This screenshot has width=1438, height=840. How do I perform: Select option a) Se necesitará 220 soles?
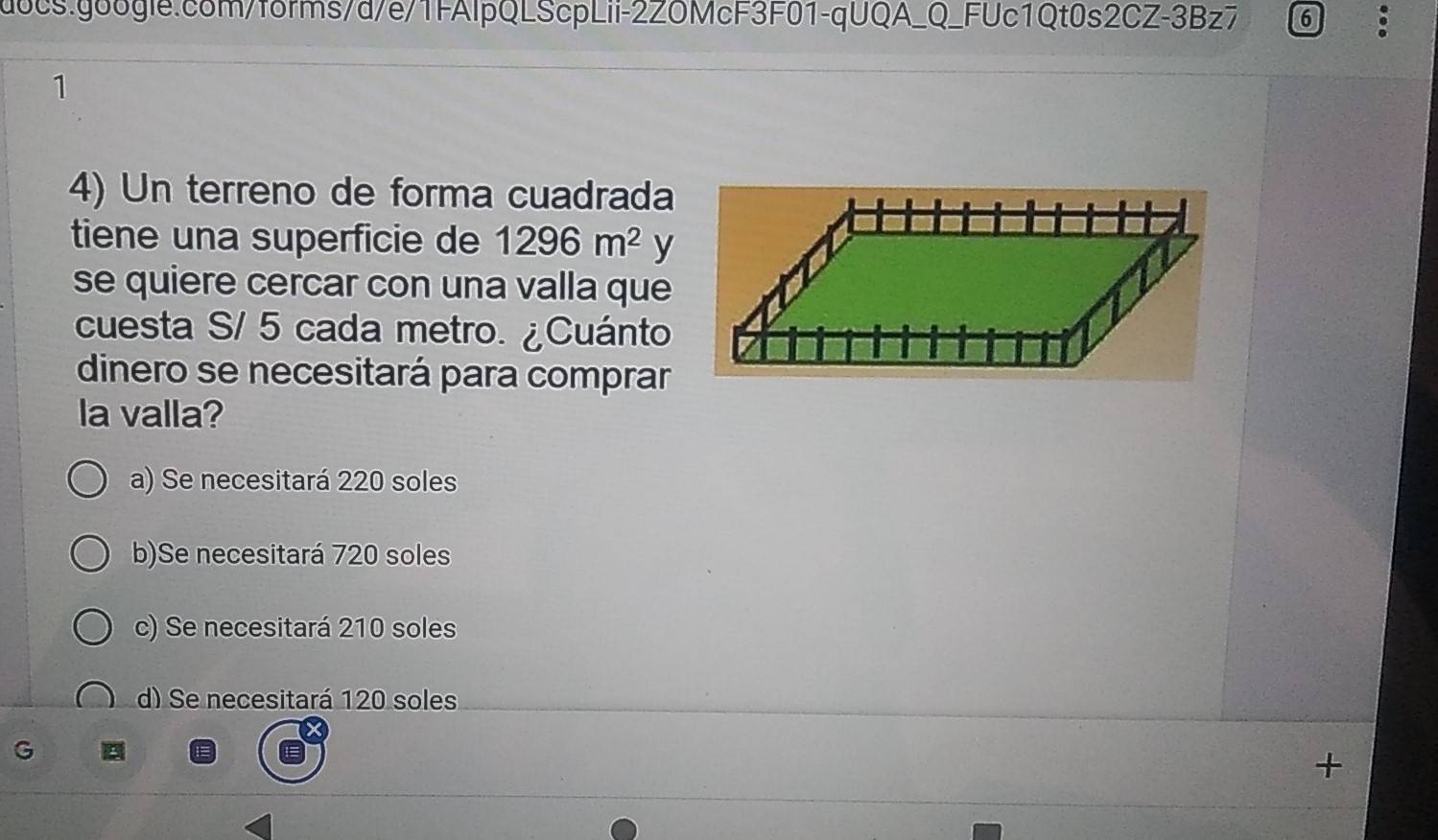[x=87, y=480]
